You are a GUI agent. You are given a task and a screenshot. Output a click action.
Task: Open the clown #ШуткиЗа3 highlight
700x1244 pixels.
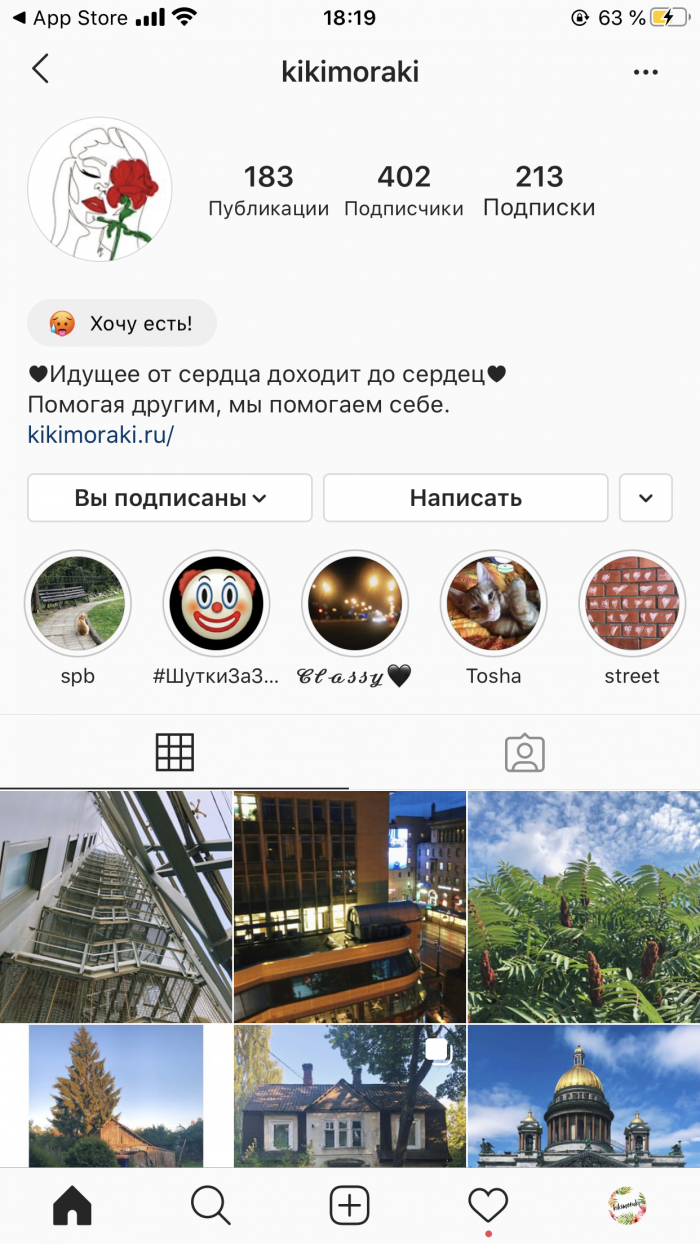(216, 604)
